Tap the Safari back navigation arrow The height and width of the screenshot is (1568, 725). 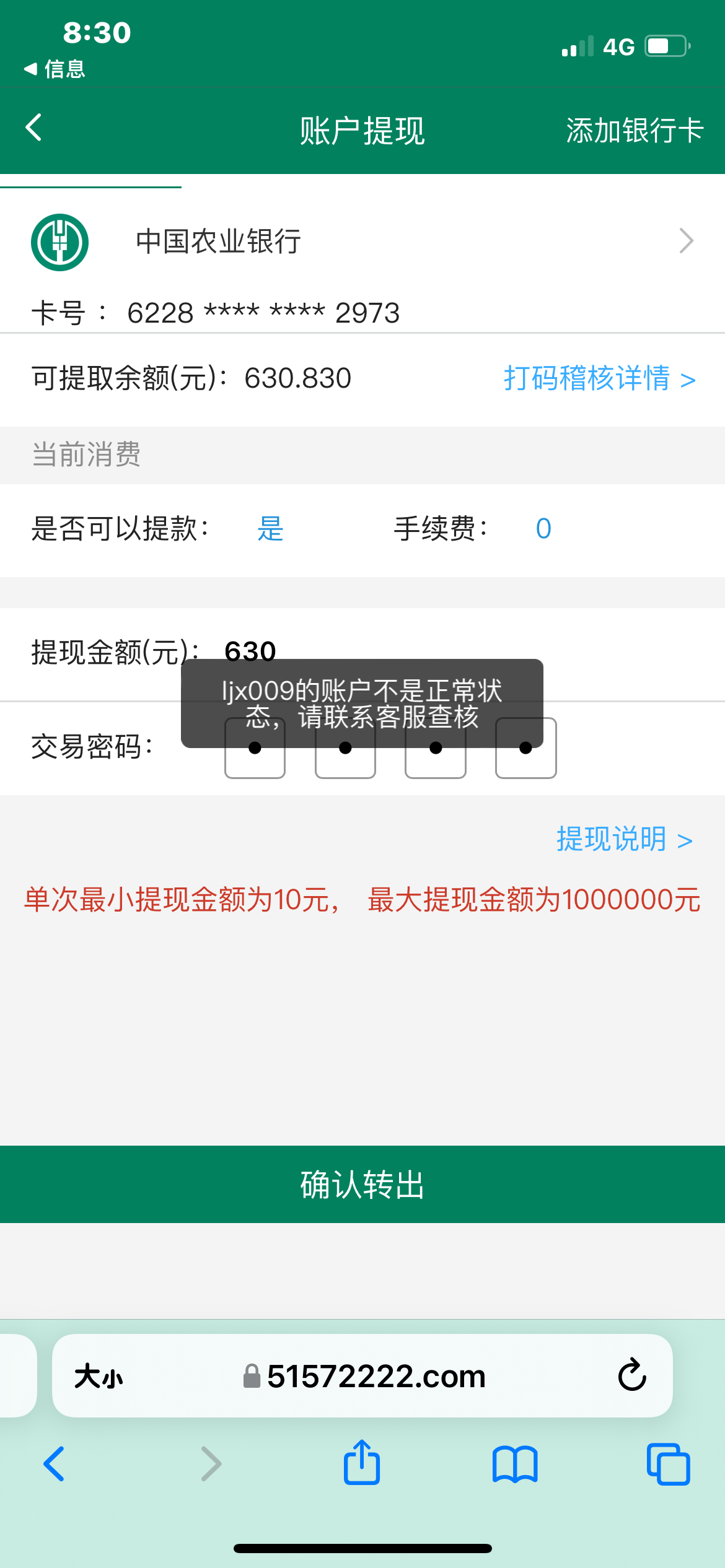pos(55,1465)
